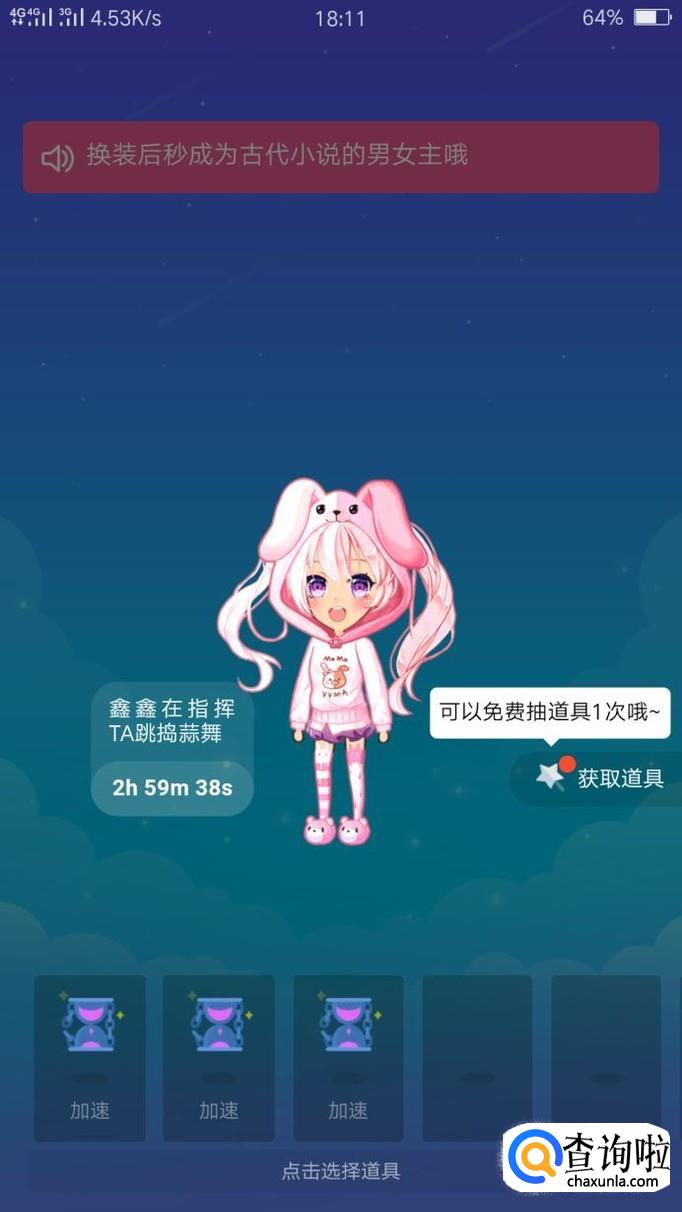Open the 2h 59m 38s countdown bubble
Screen dimensions: 682x1212
(x=172, y=788)
